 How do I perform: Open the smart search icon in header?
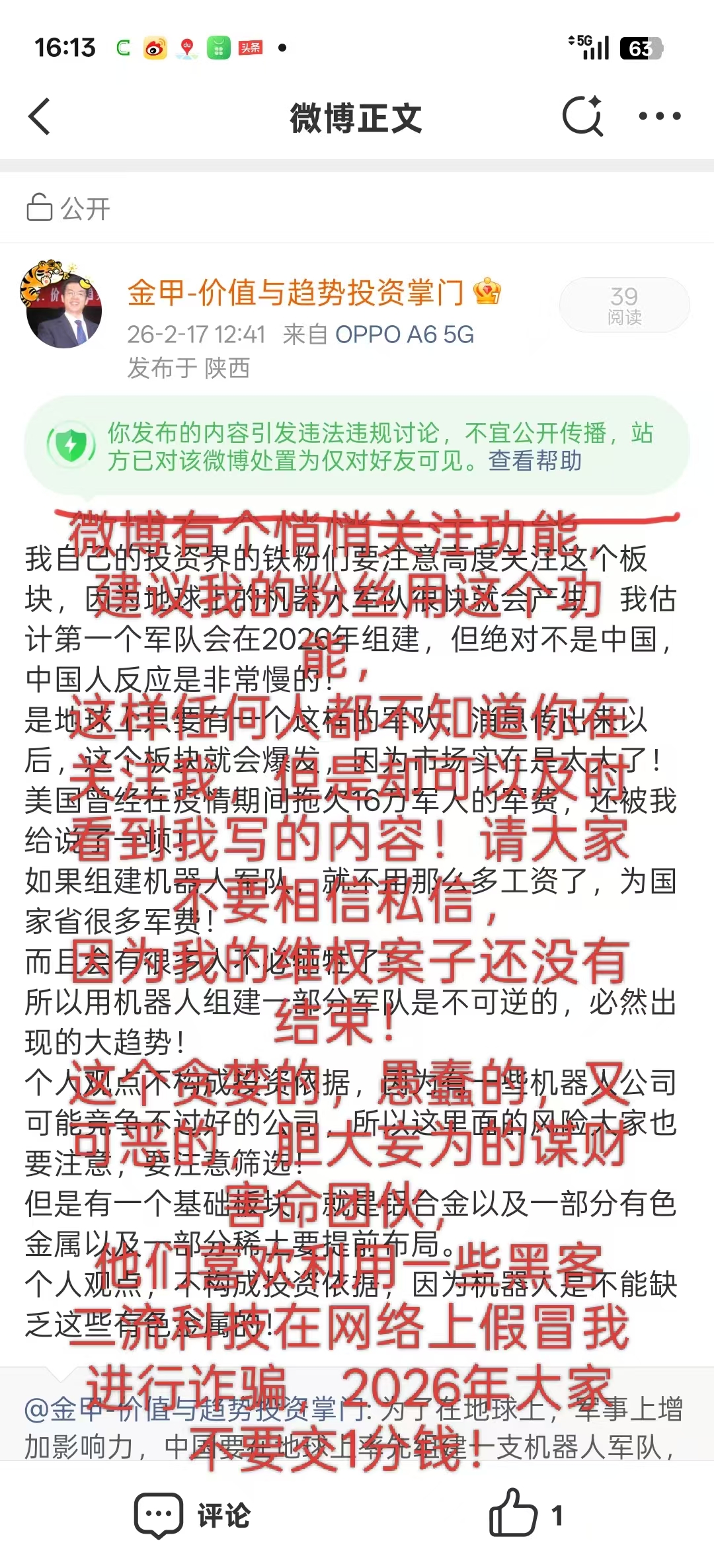582,116
